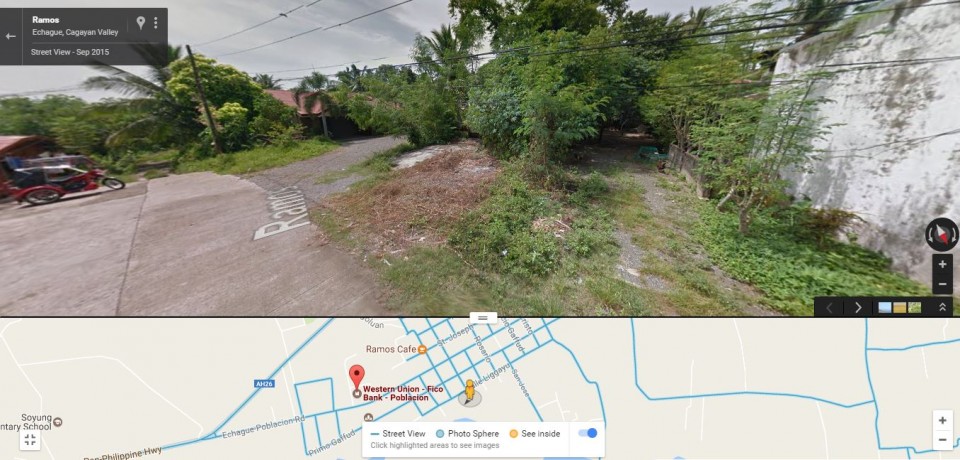
Task: Expand the map to full screen
Action: 30,440
